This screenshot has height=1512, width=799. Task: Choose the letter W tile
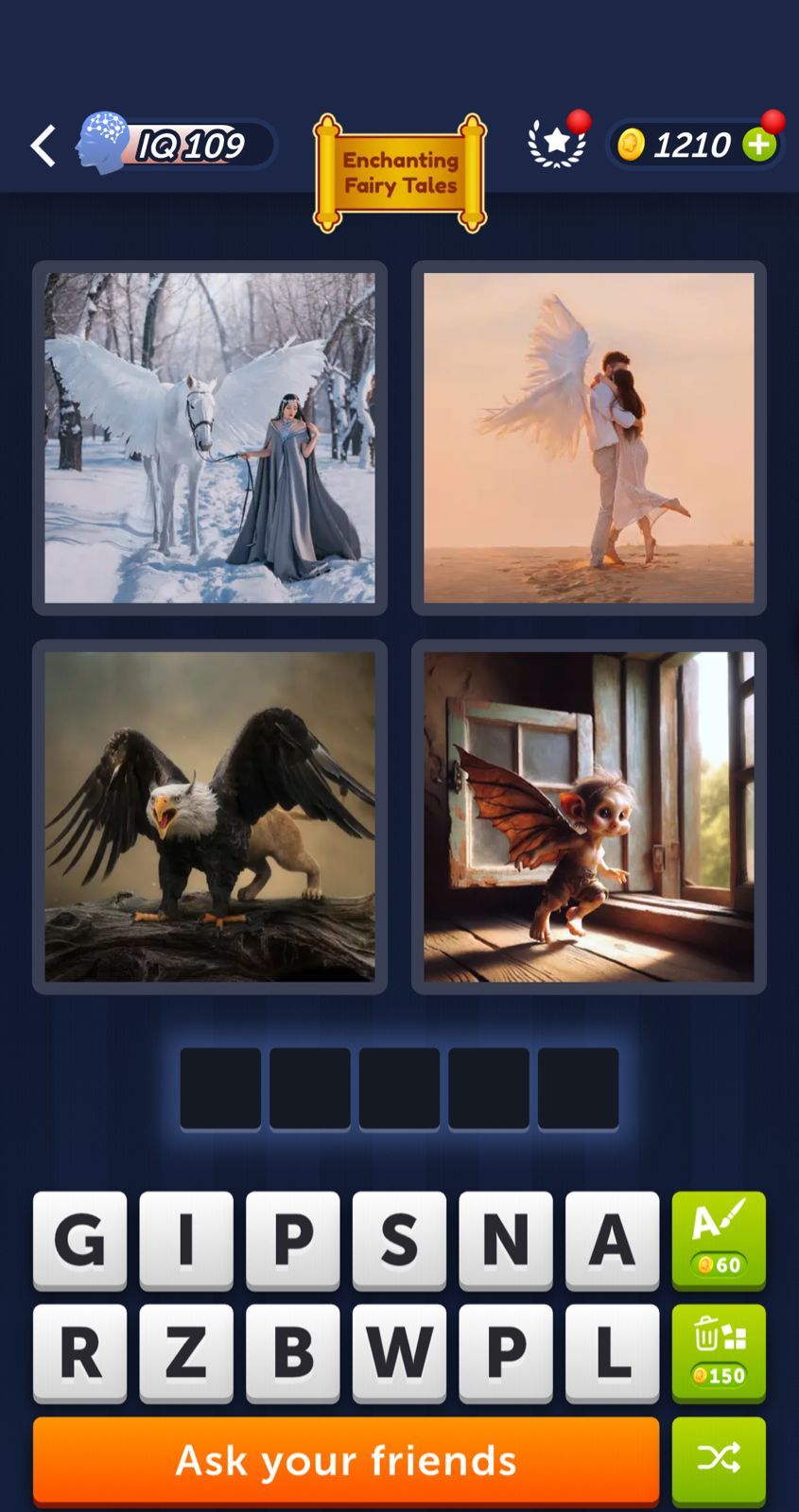(x=399, y=1352)
